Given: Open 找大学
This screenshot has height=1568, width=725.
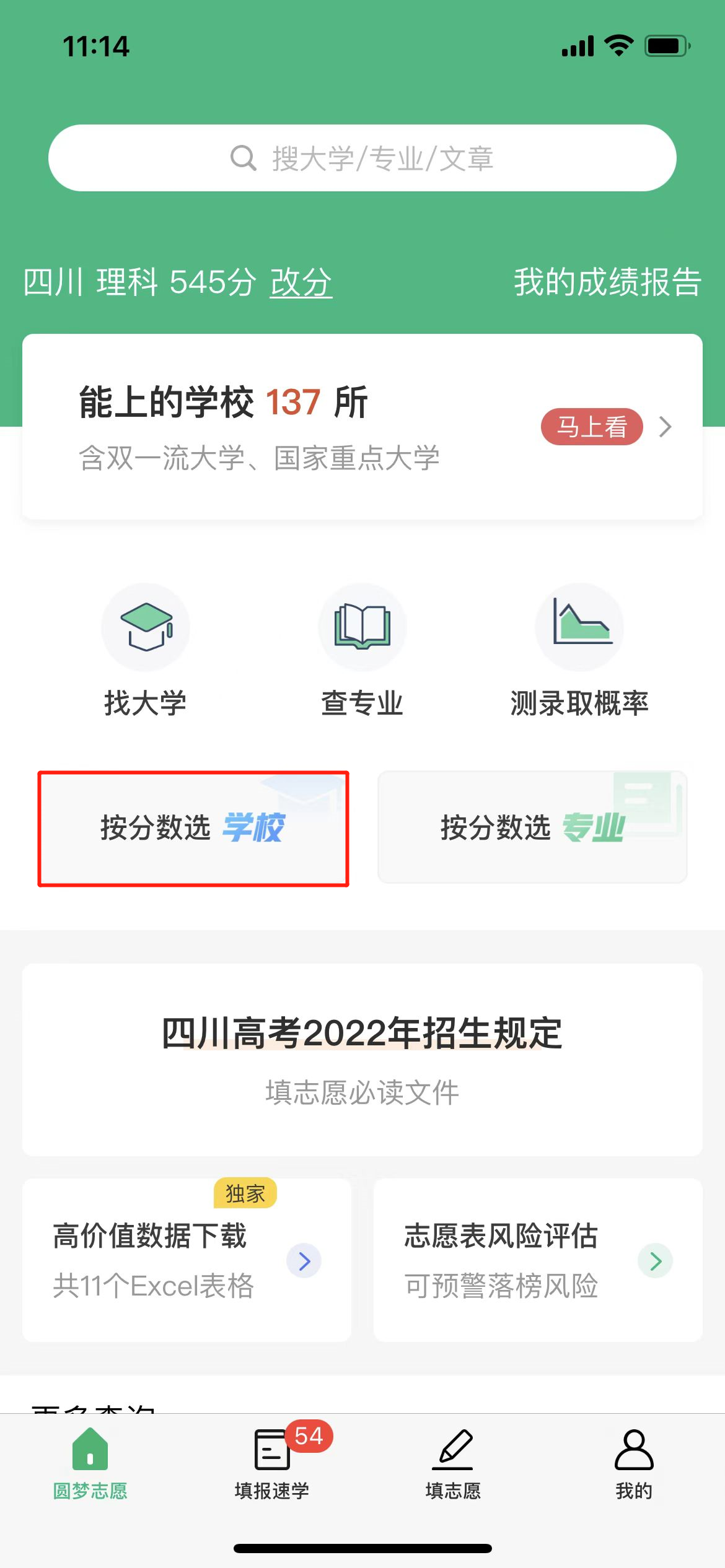Looking at the screenshot, I should pyautogui.click(x=146, y=651).
